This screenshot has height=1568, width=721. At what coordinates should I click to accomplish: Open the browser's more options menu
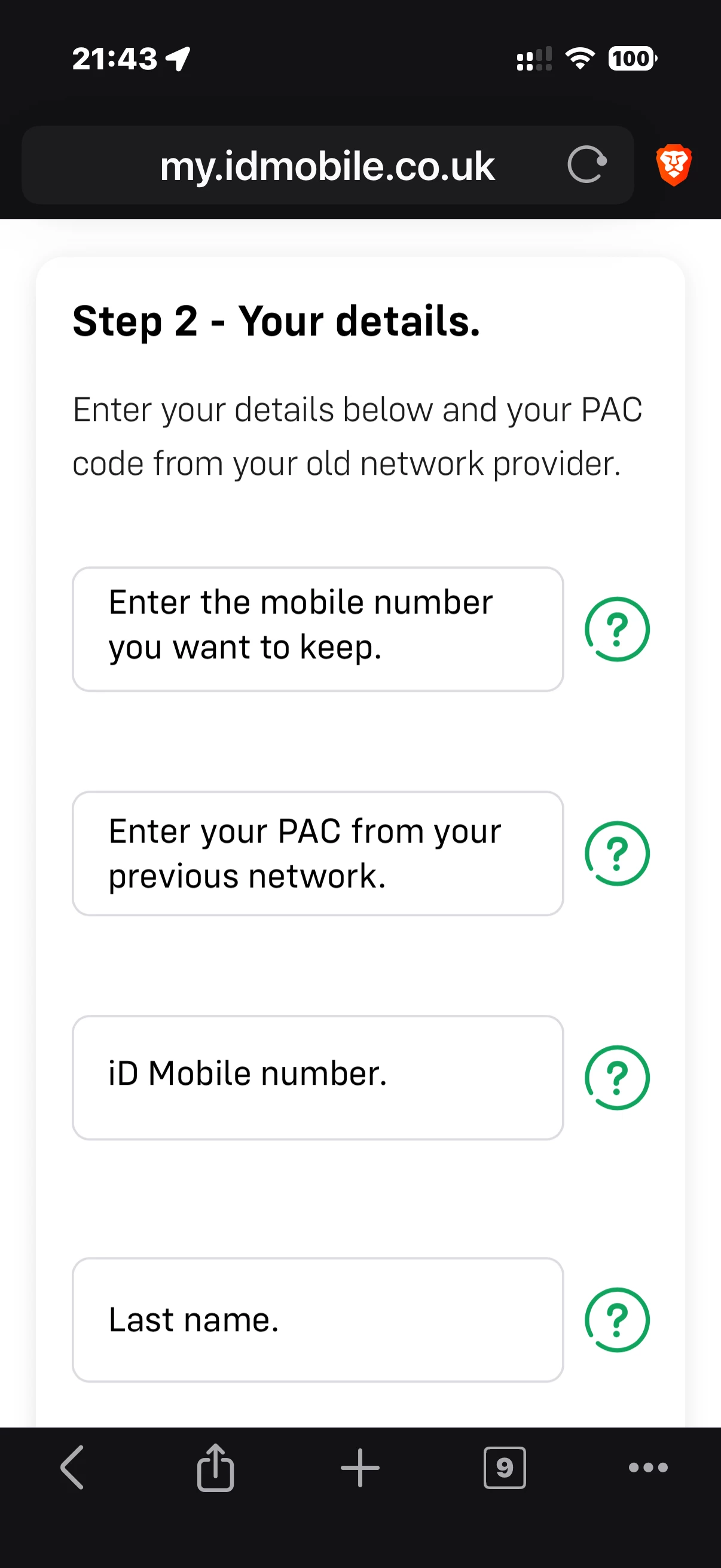[648, 1467]
